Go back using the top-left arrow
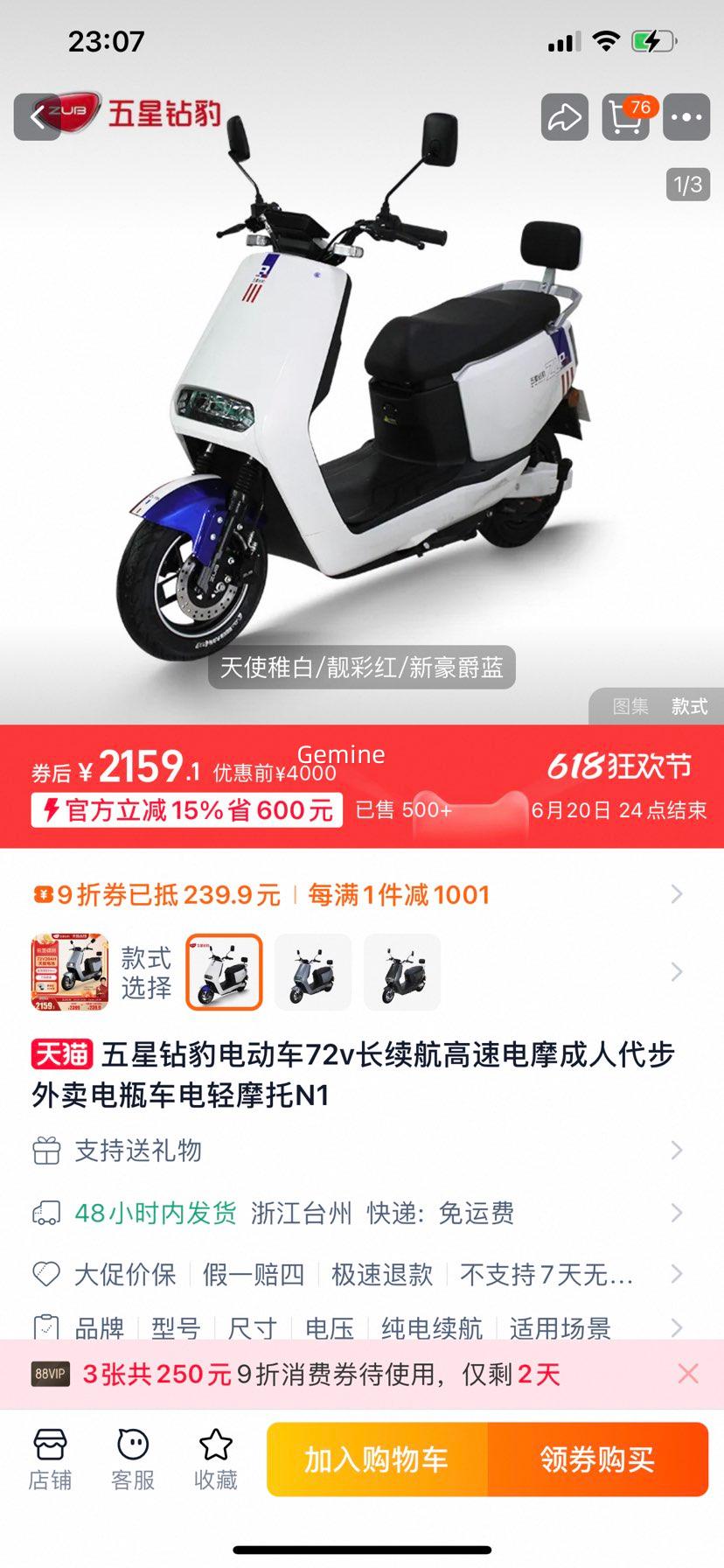 click(x=38, y=117)
